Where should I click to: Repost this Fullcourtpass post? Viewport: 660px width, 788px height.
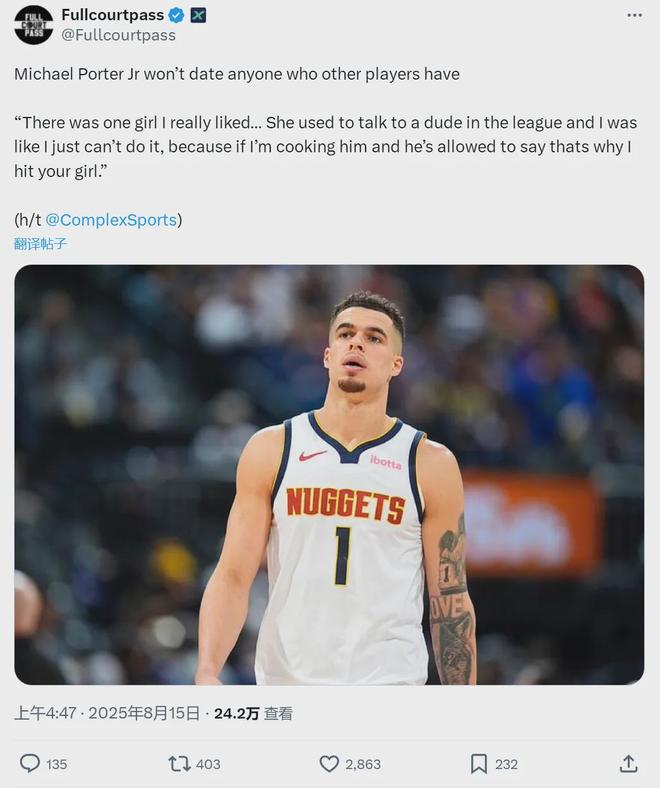pos(179,763)
